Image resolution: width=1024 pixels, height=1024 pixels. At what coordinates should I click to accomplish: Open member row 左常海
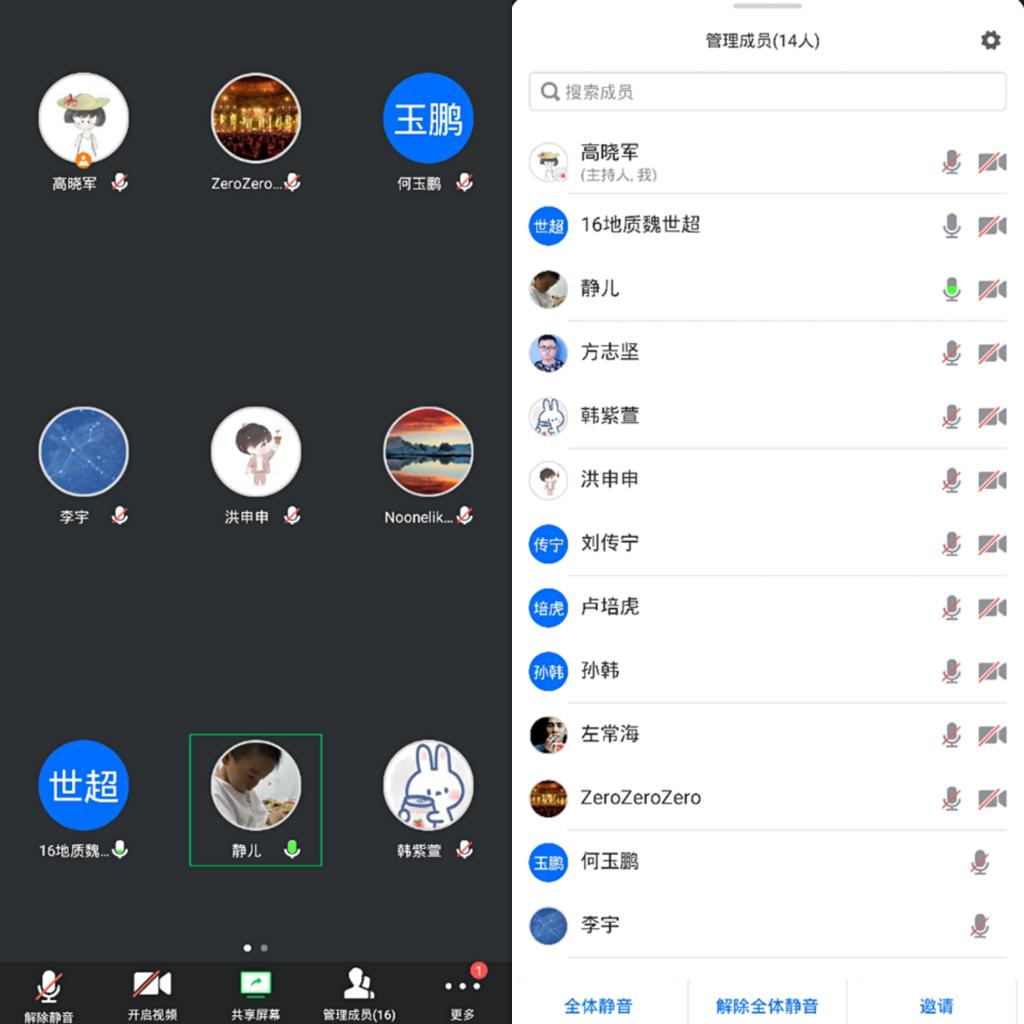coord(700,734)
